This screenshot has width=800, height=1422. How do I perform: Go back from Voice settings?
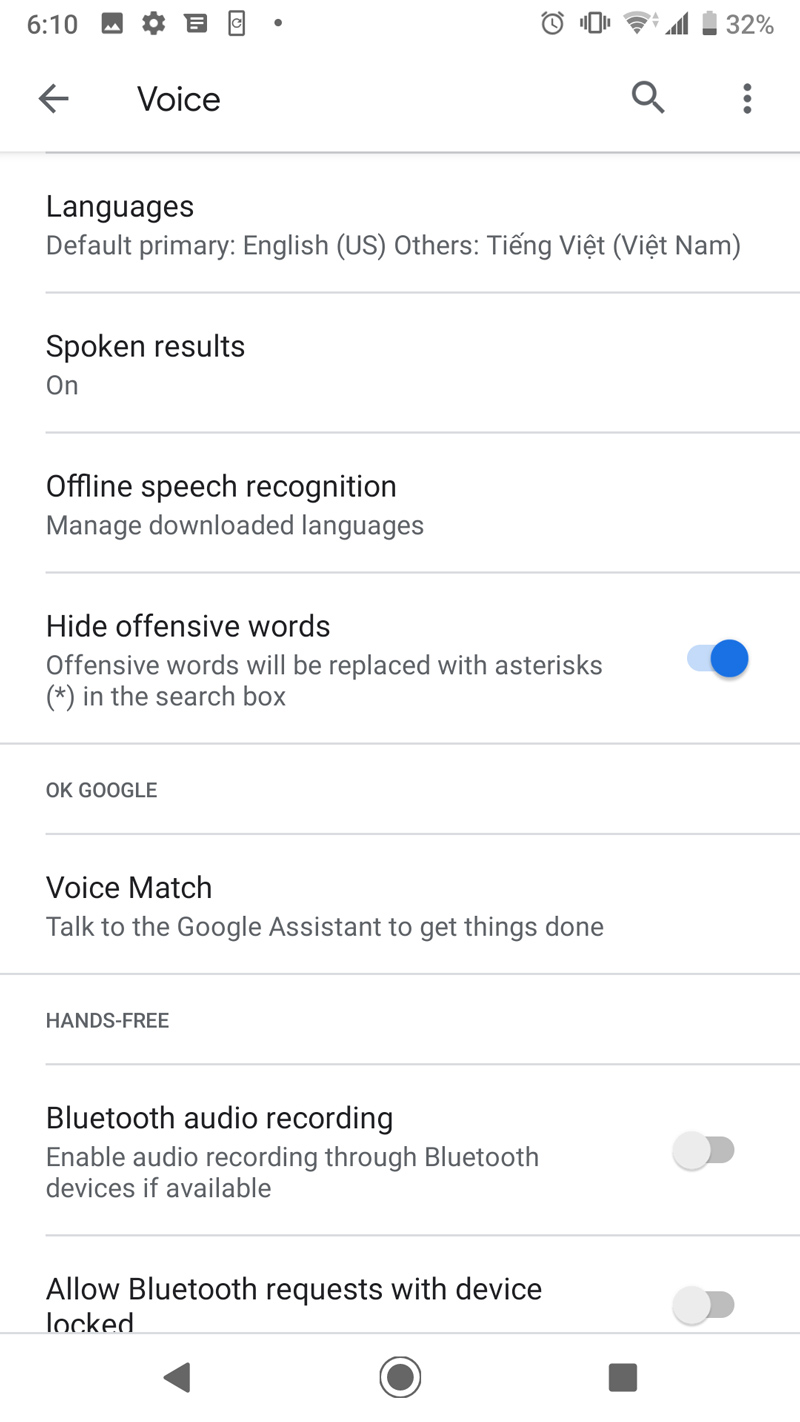54,98
